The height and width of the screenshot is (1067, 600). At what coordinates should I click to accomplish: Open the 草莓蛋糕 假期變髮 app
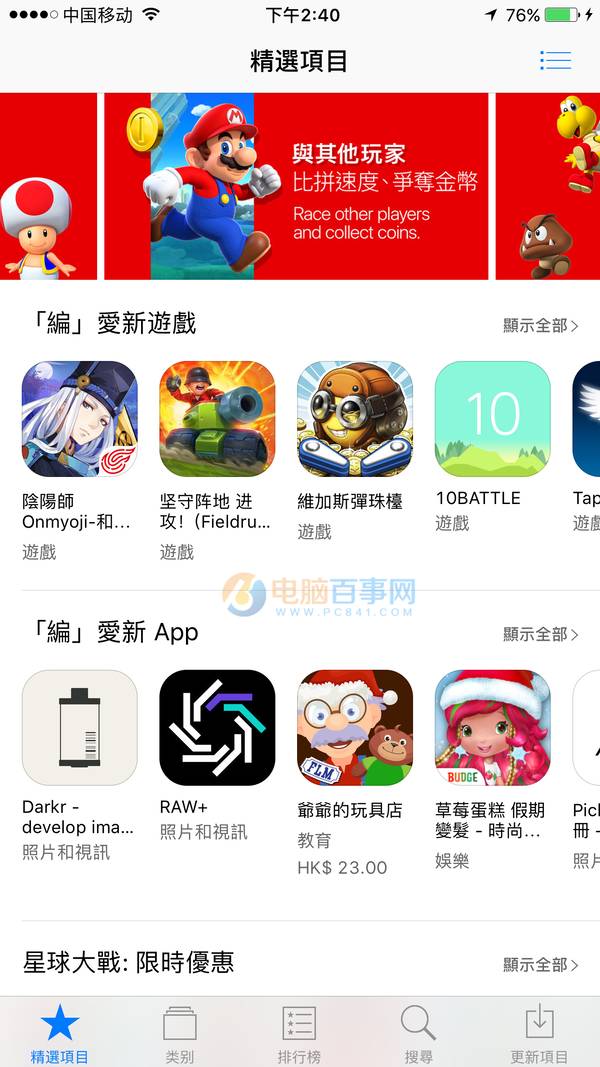[492, 728]
